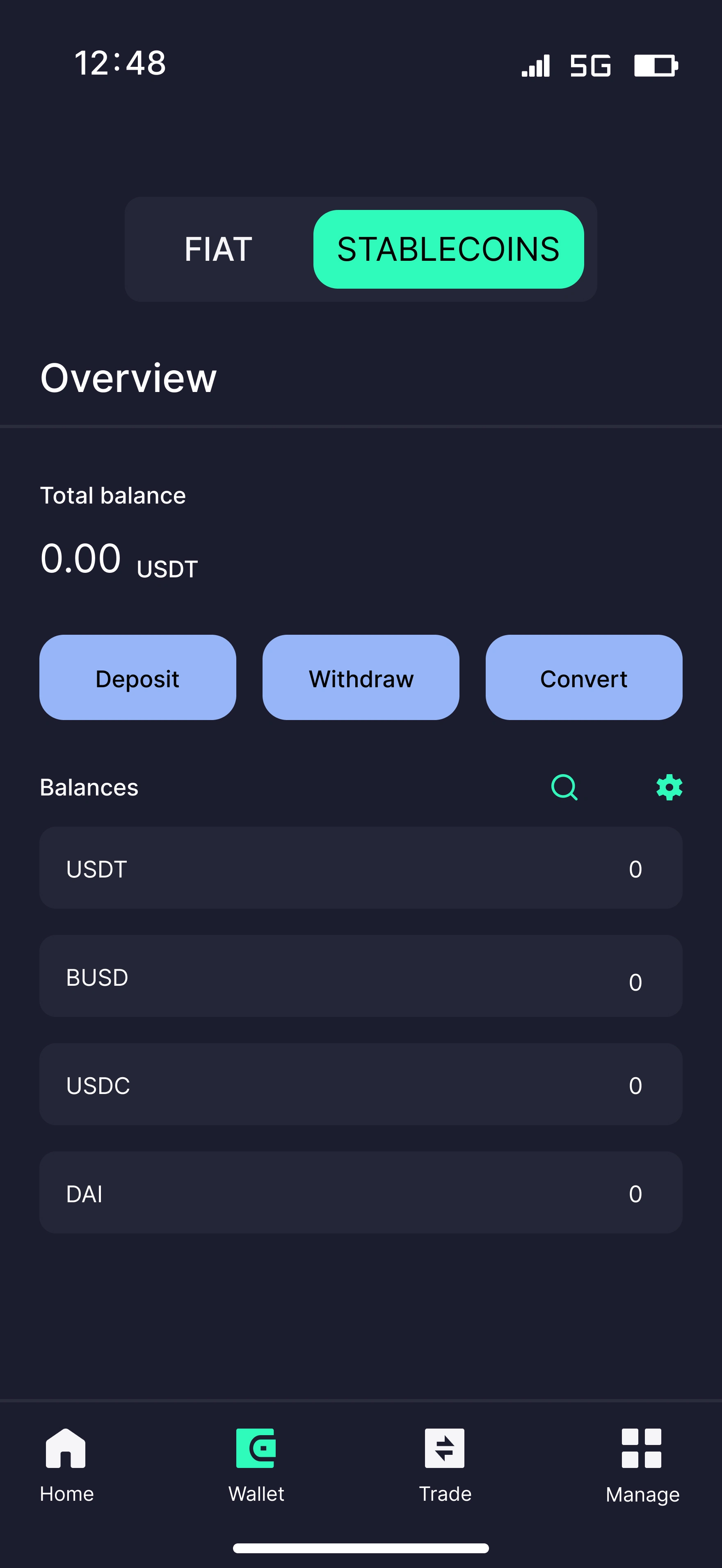722x1568 pixels.
Task: Open the Manage tab
Action: click(642, 1466)
